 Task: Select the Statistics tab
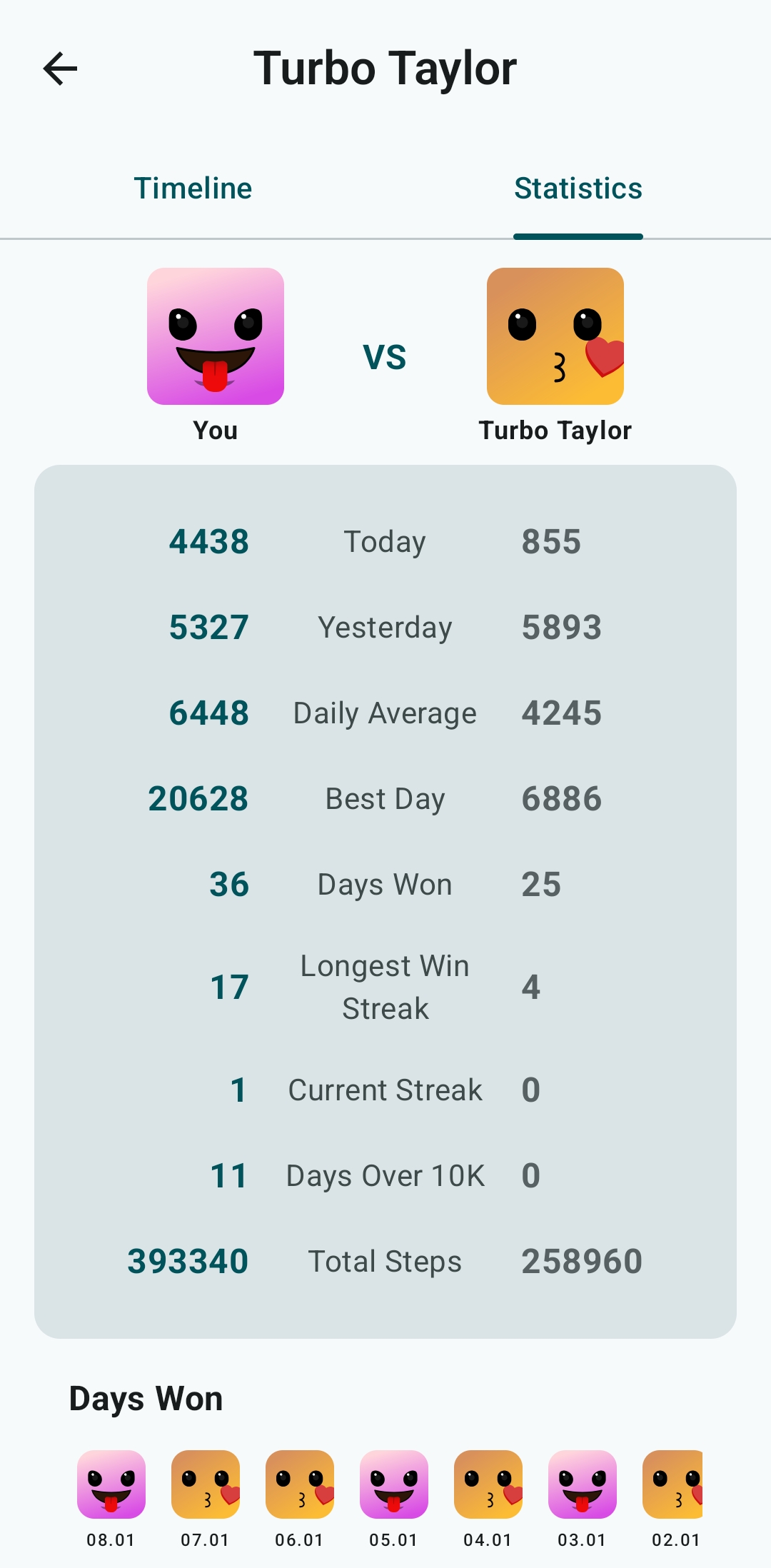coord(578,189)
